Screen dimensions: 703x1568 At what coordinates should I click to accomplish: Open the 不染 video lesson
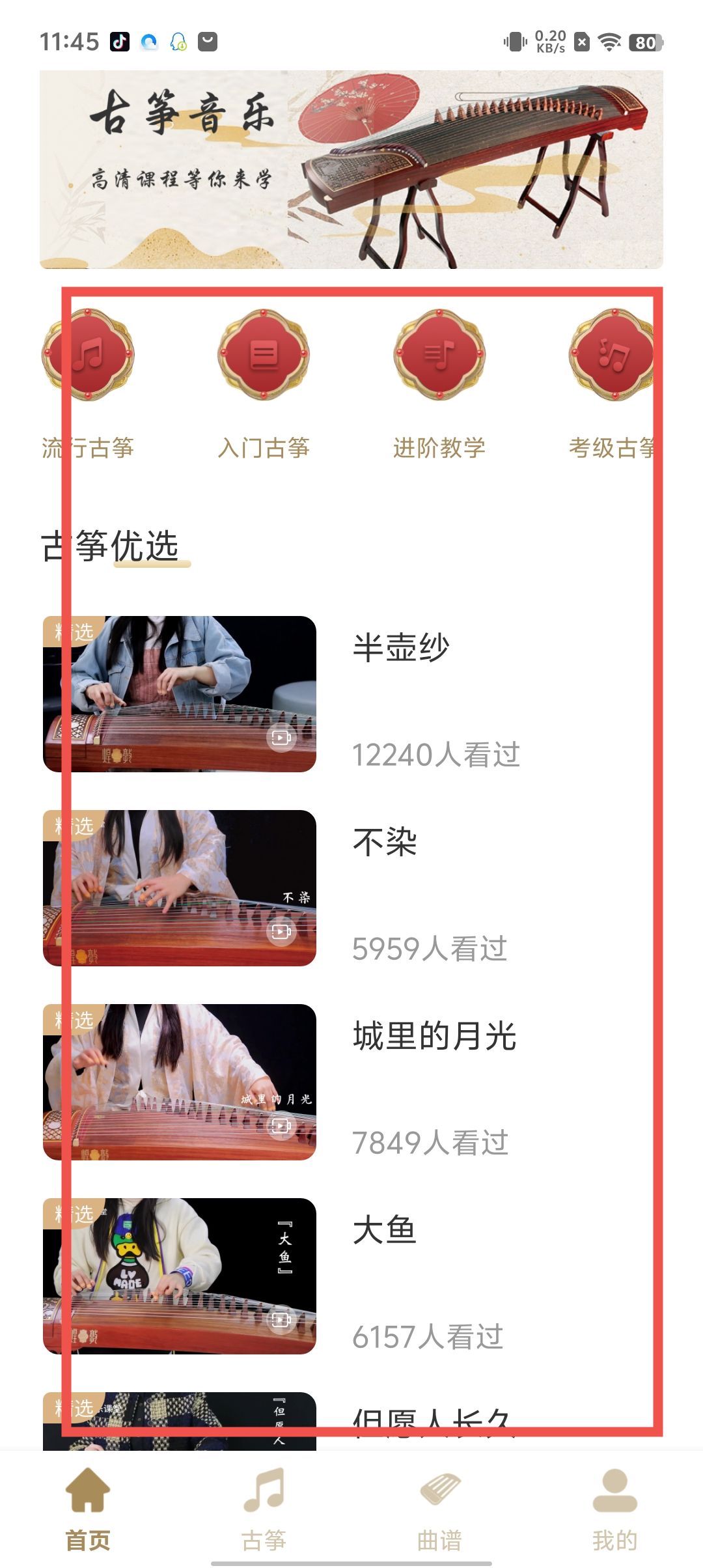pos(180,888)
